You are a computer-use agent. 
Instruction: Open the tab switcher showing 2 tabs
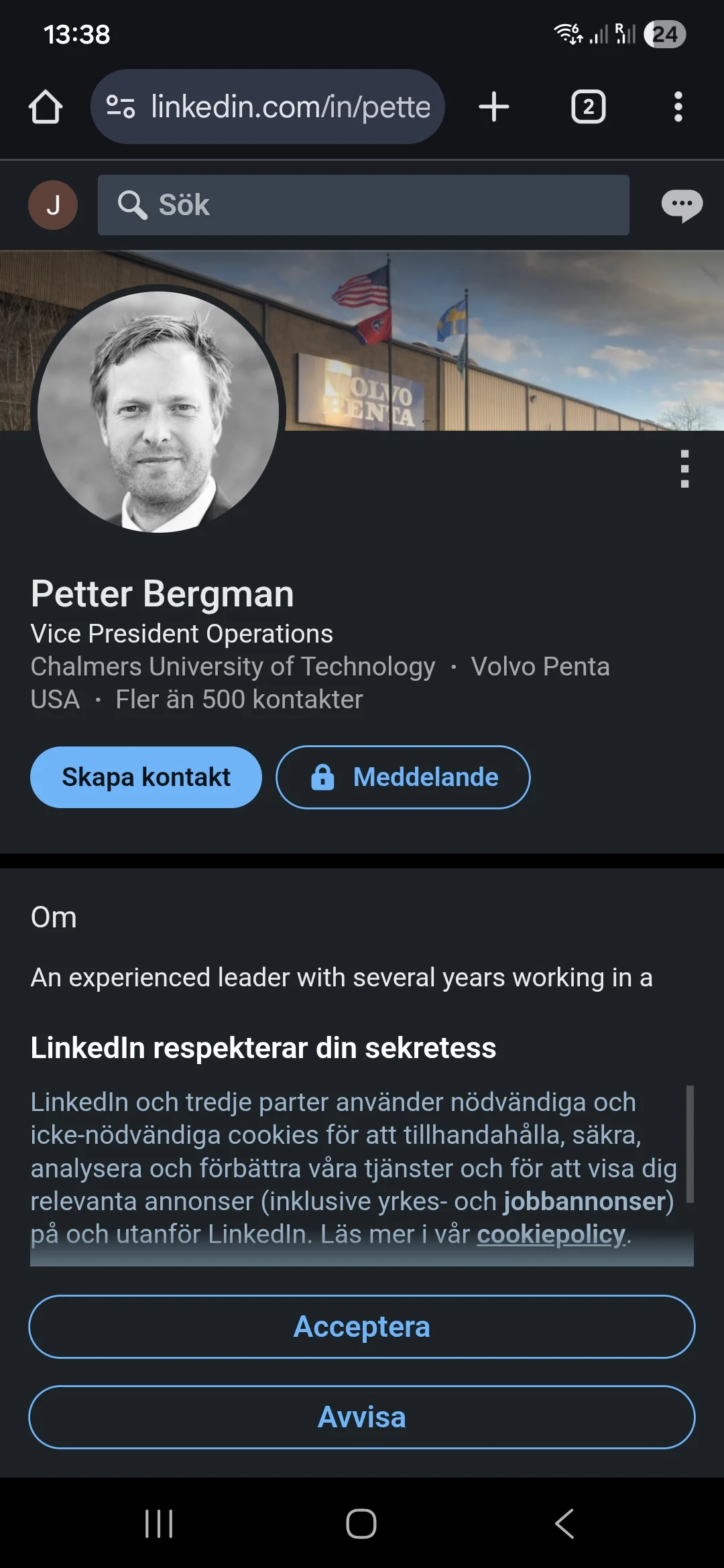[587, 106]
